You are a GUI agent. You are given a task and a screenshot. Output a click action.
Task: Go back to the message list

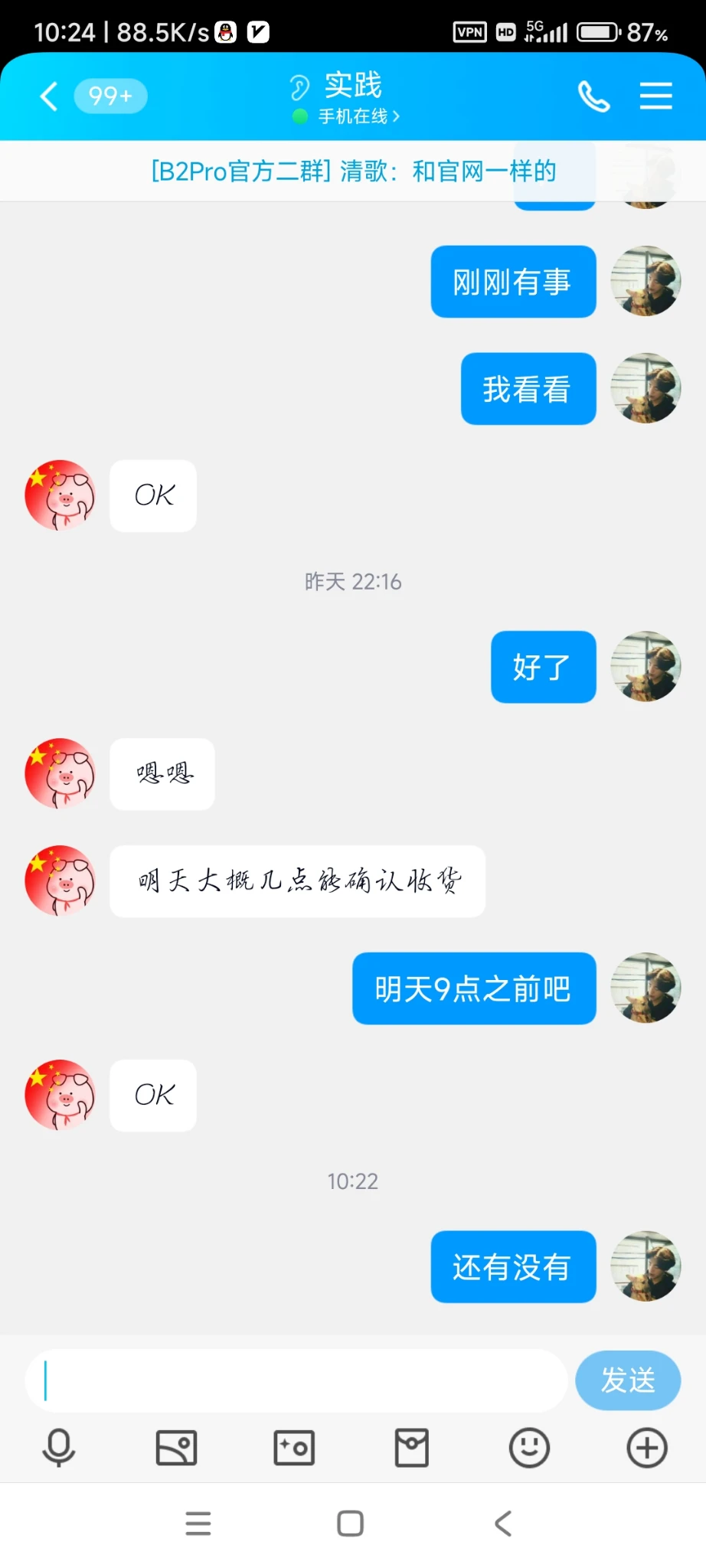(49, 96)
